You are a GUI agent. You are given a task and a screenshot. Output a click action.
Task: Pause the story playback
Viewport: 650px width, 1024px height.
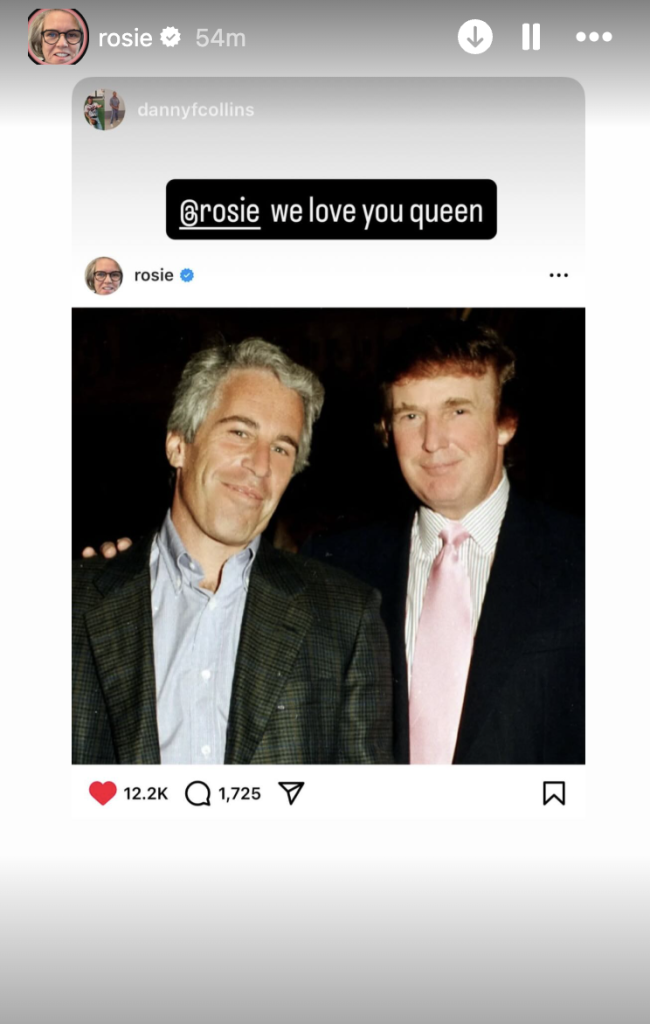(531, 37)
